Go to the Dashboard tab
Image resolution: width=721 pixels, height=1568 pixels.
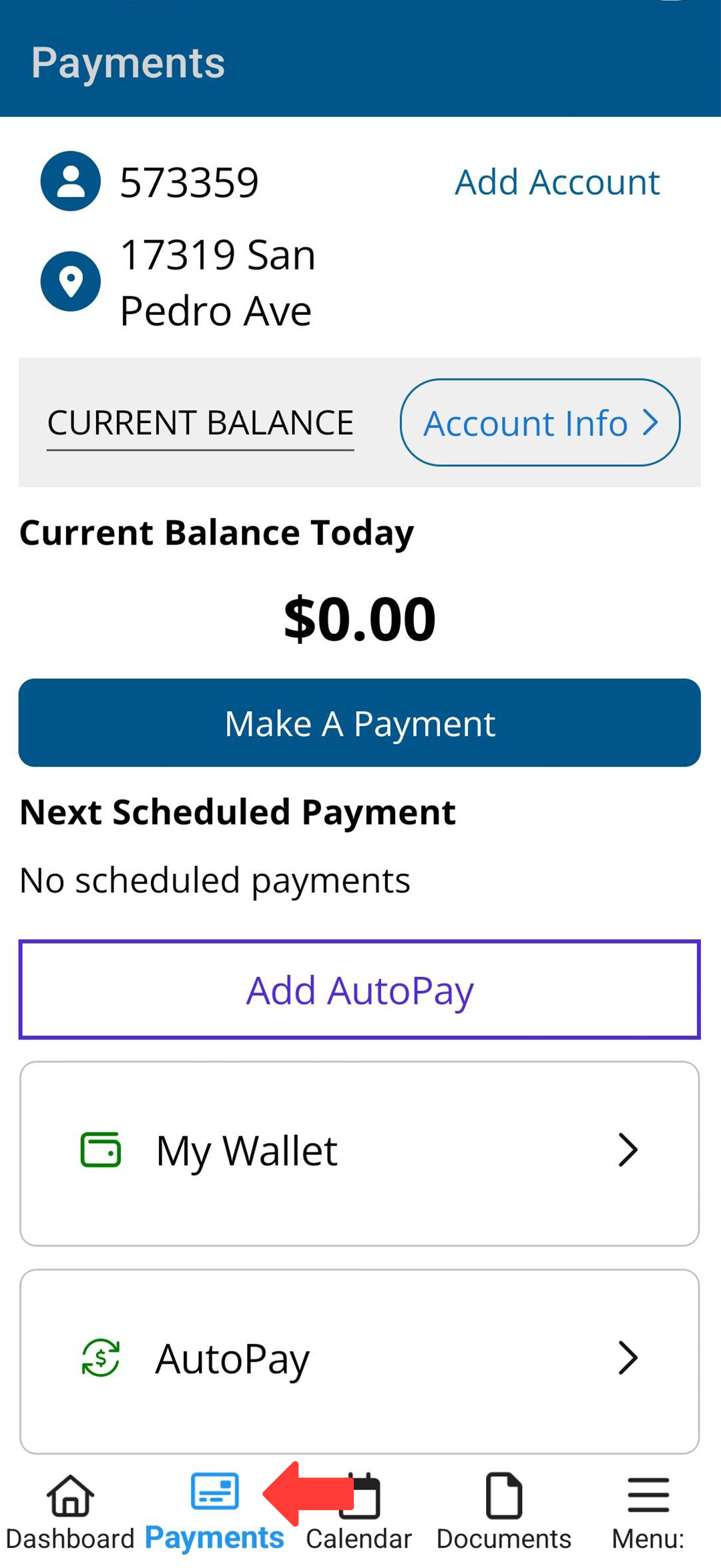70,1511
